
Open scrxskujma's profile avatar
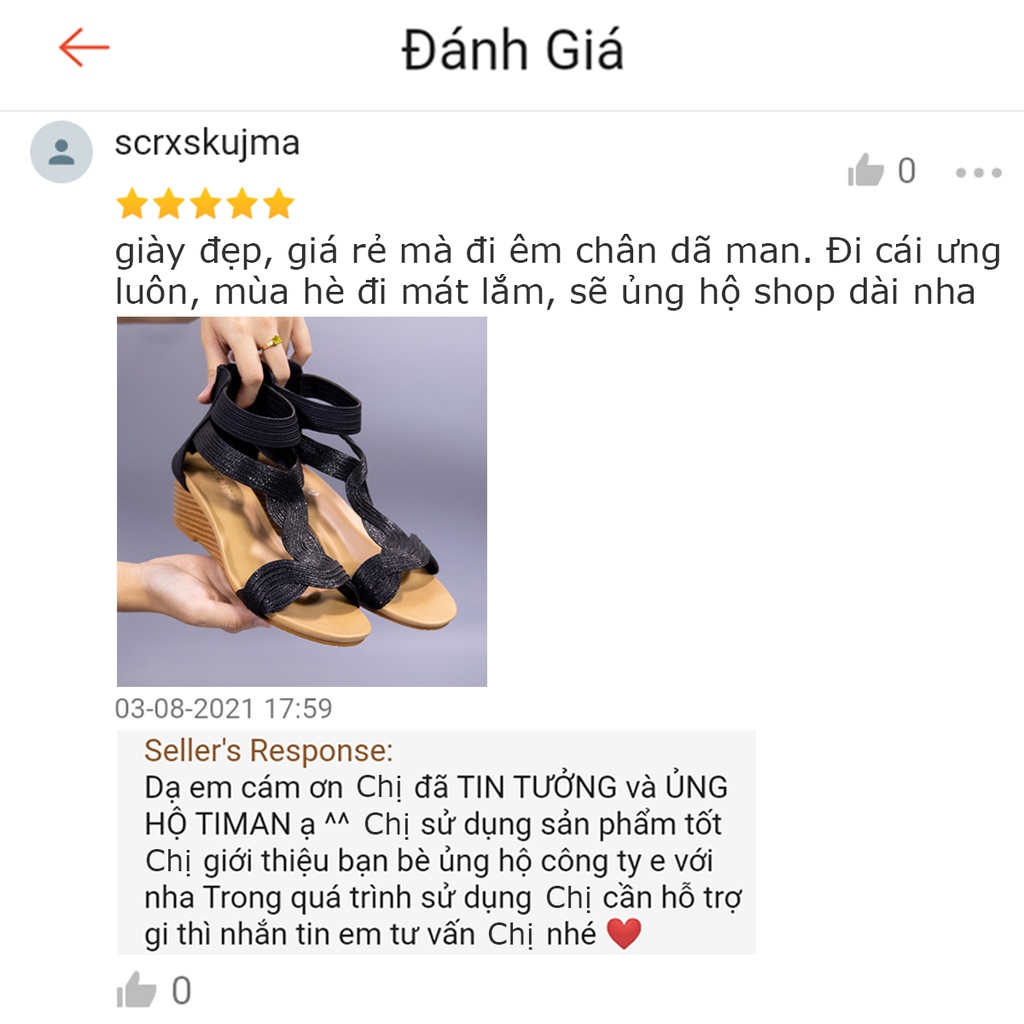coord(61,152)
